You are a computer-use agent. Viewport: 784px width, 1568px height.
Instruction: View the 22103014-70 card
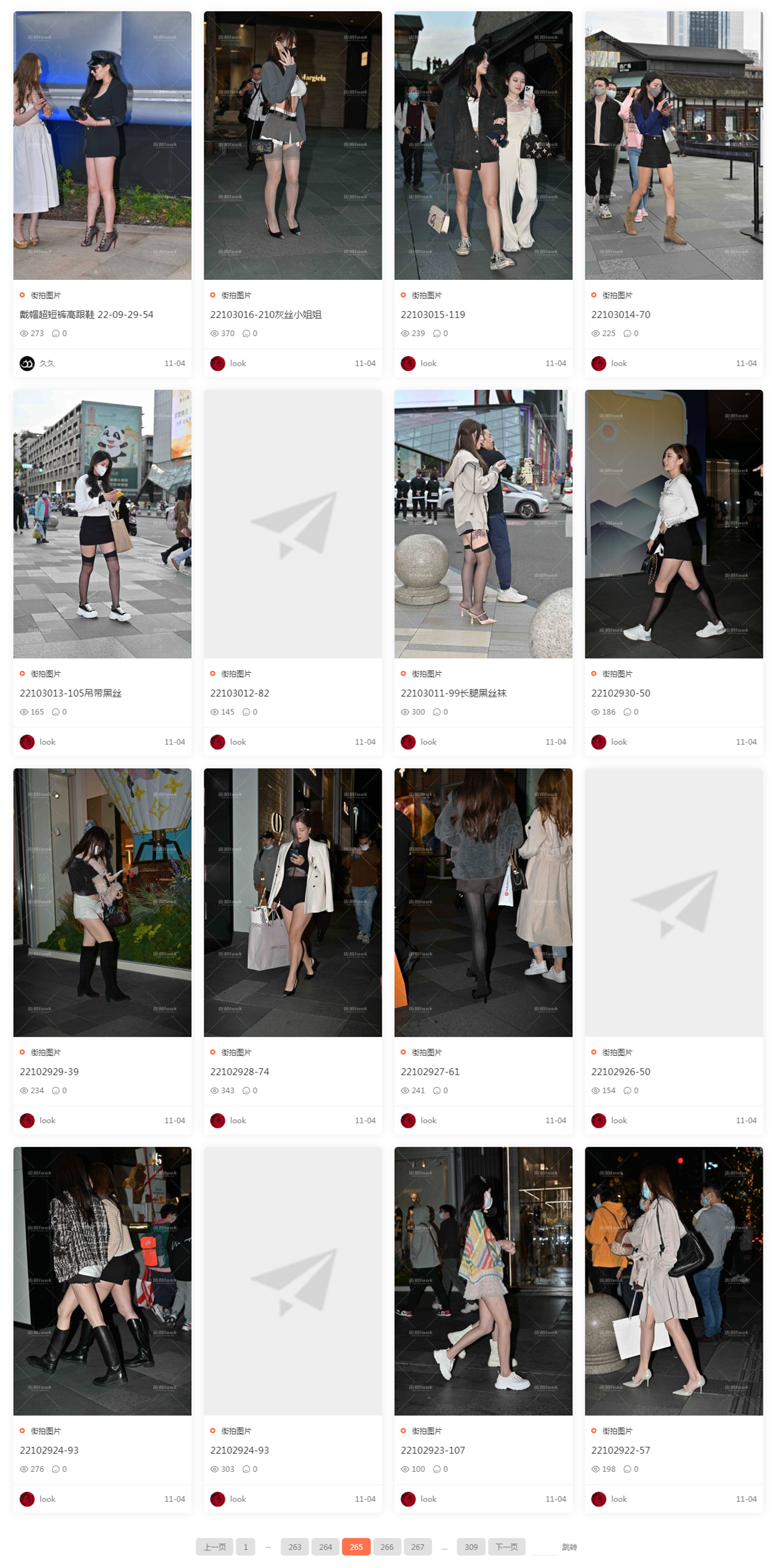620,315
